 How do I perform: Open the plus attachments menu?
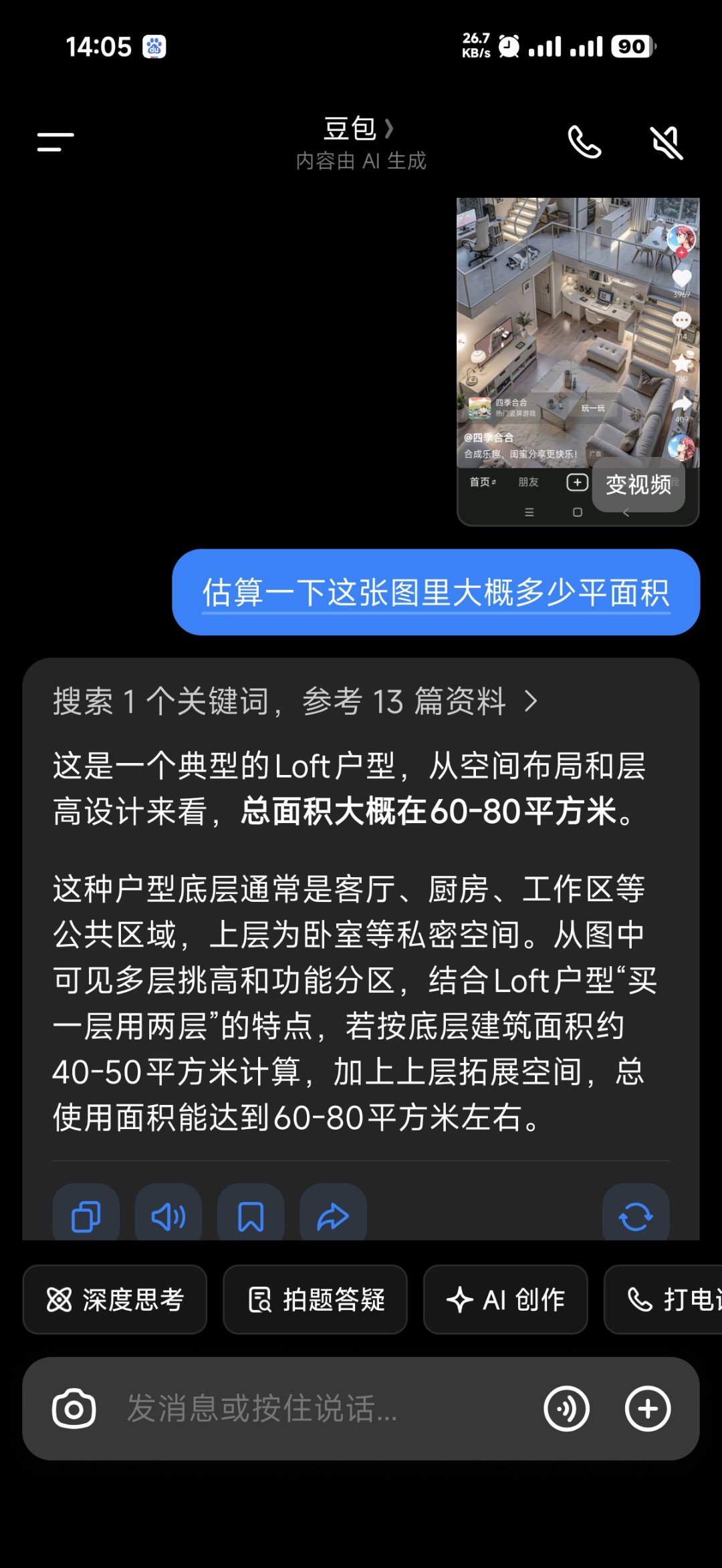(647, 1408)
